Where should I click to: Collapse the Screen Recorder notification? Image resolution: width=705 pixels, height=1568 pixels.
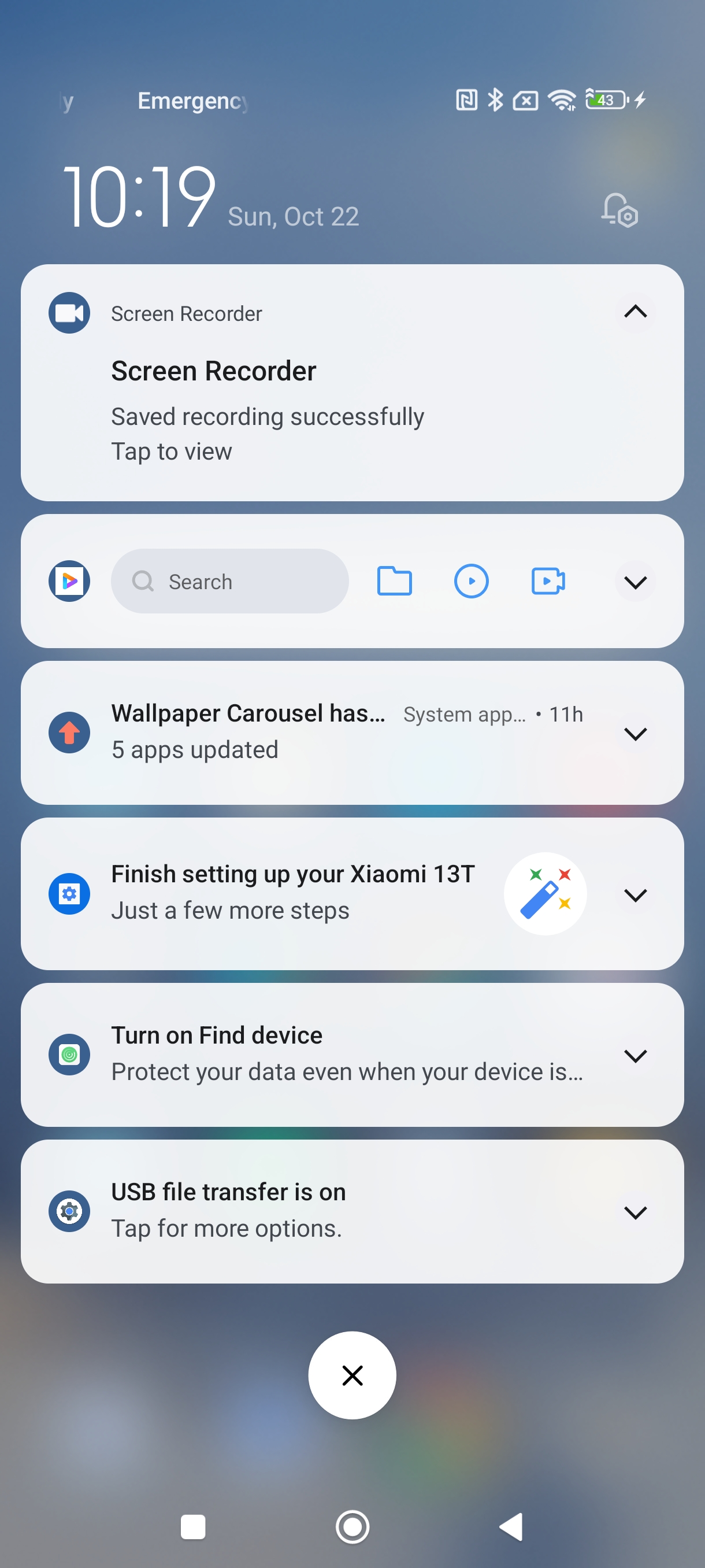tap(635, 312)
